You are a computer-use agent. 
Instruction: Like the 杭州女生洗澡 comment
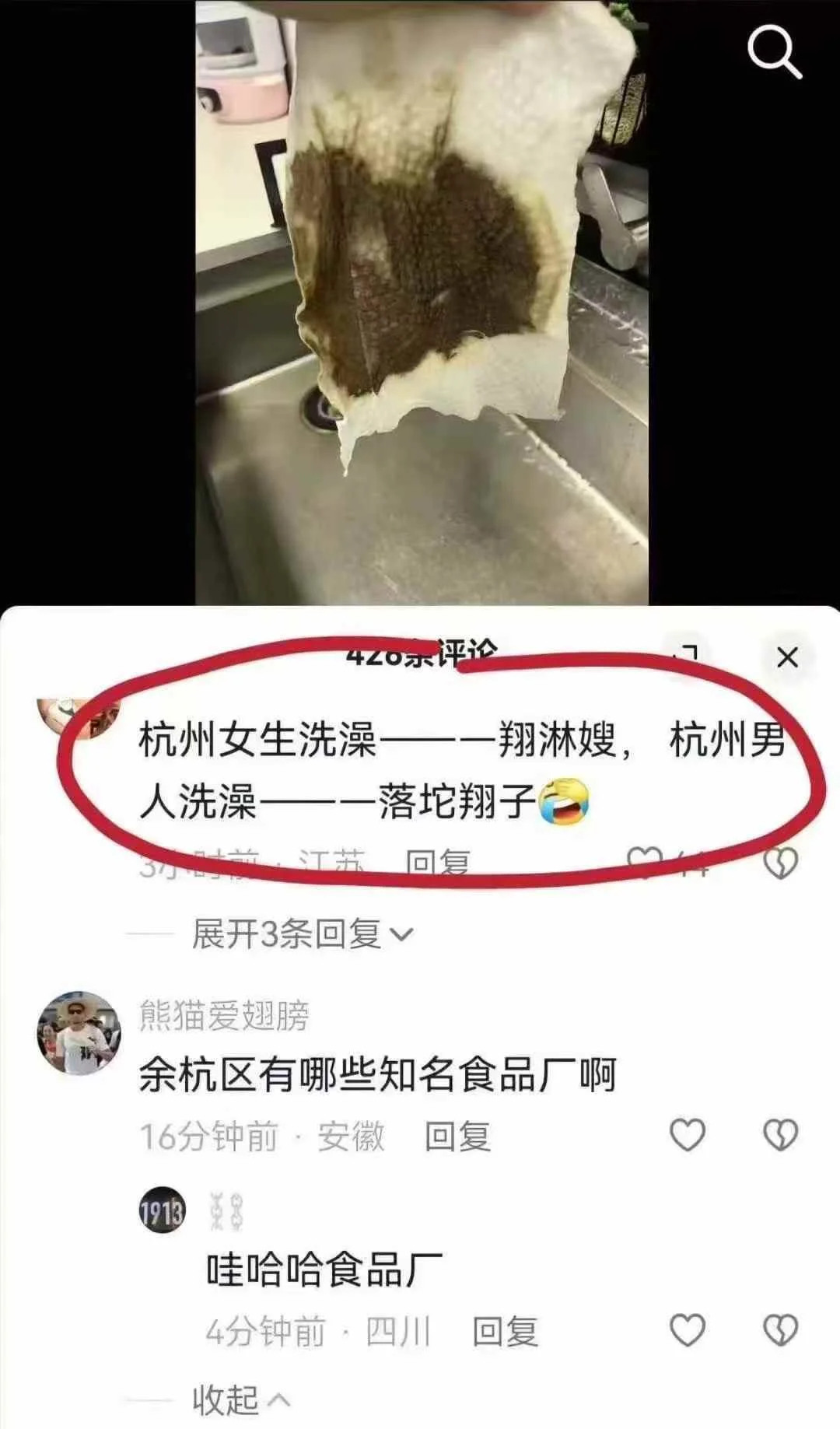[644, 862]
